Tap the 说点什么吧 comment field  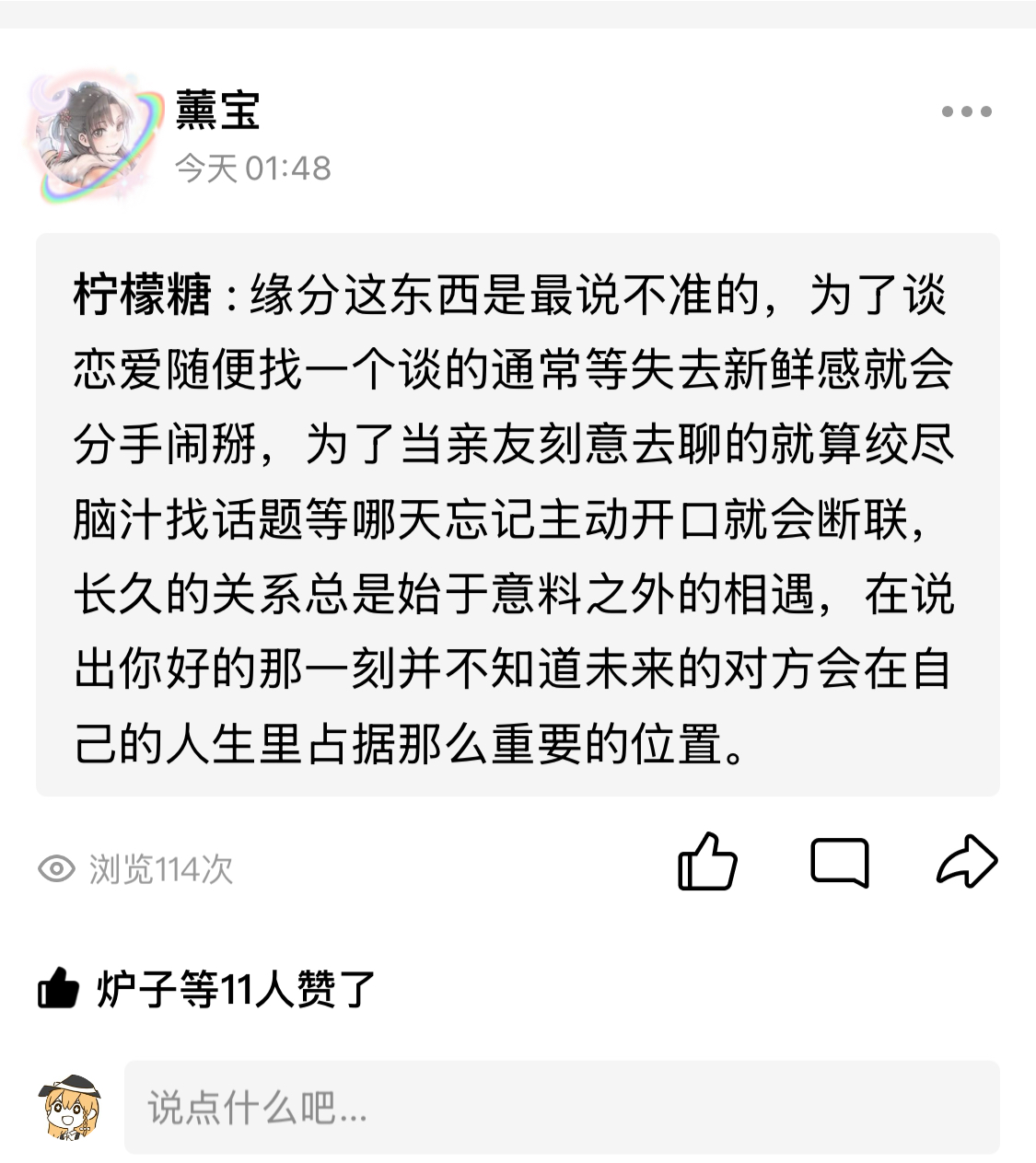point(562,1107)
